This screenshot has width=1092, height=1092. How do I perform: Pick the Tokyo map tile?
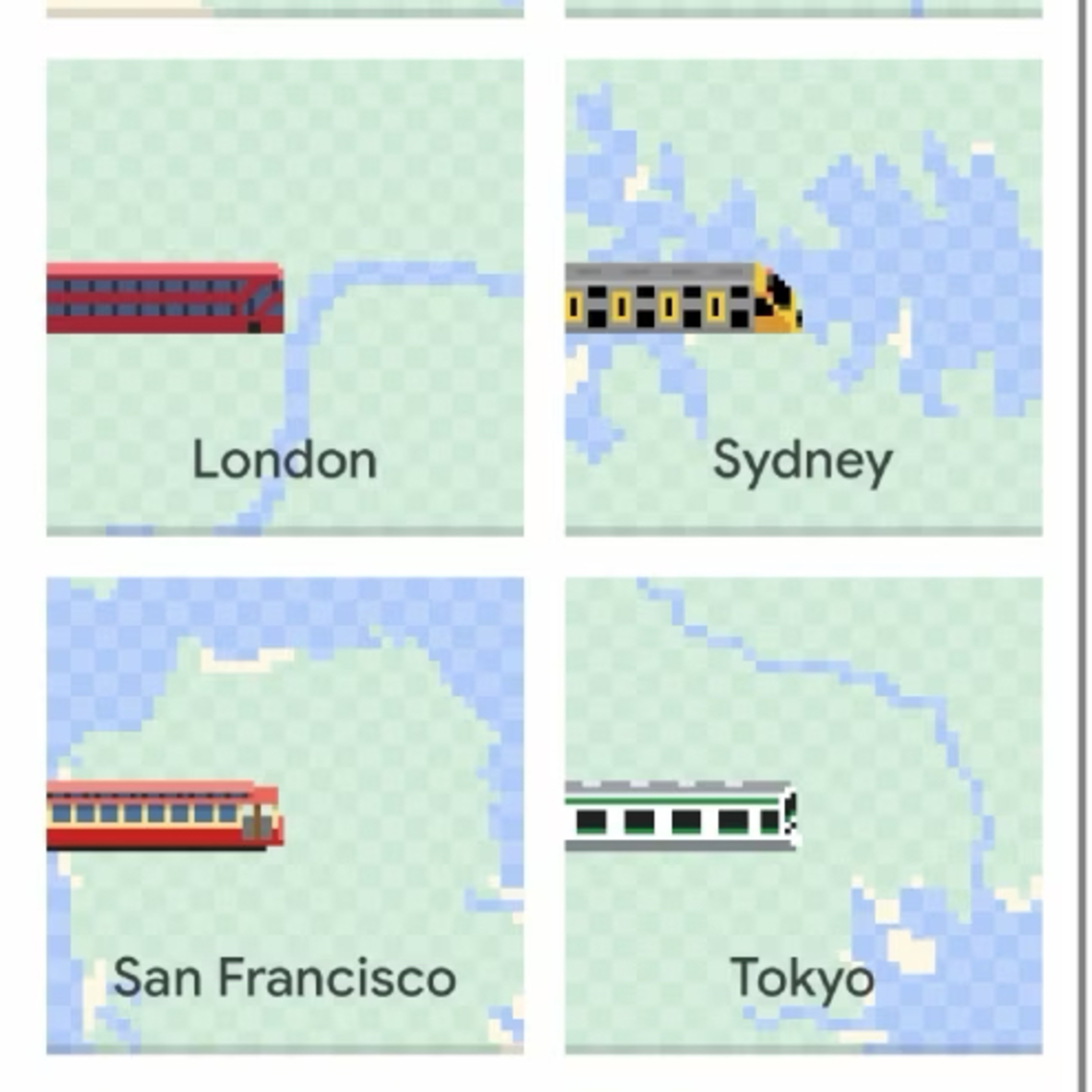[803, 815]
